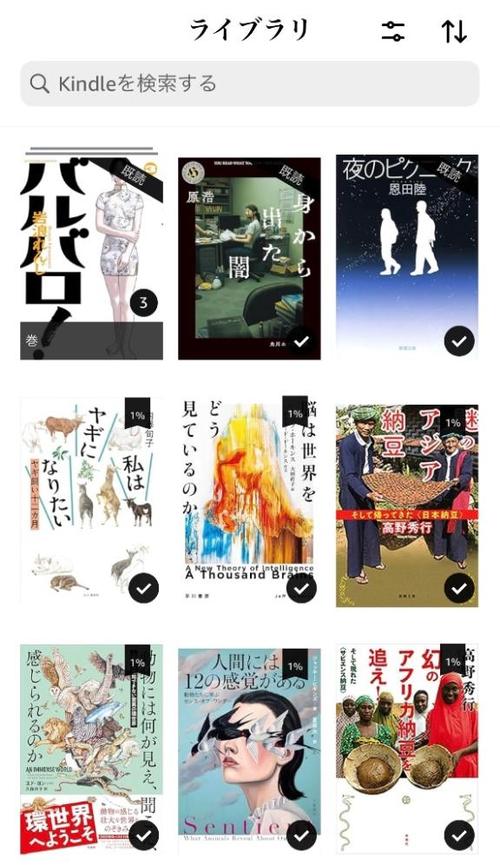
Task: Open the book 謎のアジア納豆
Action: pyautogui.click(x=407, y=506)
